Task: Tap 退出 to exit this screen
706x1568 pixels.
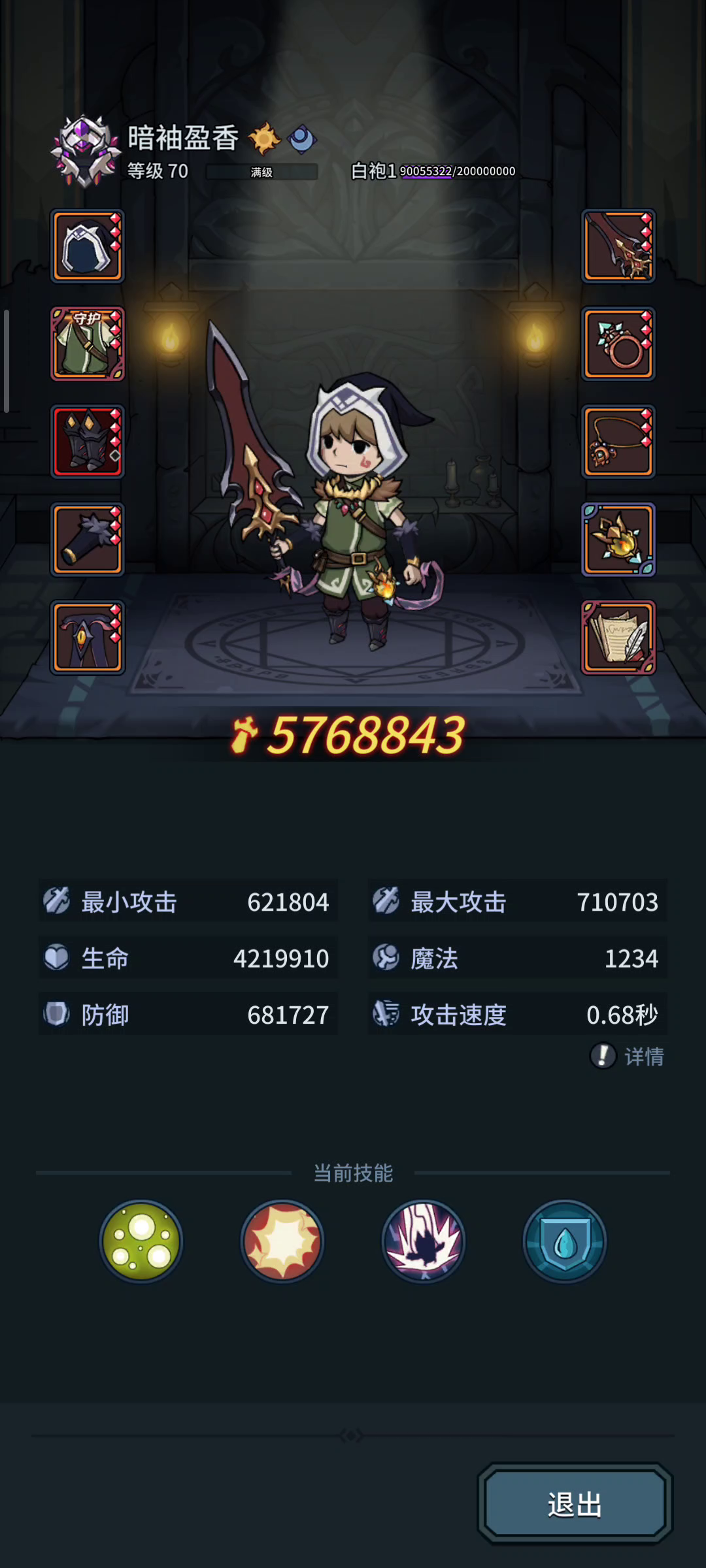Action: pyautogui.click(x=575, y=1504)
